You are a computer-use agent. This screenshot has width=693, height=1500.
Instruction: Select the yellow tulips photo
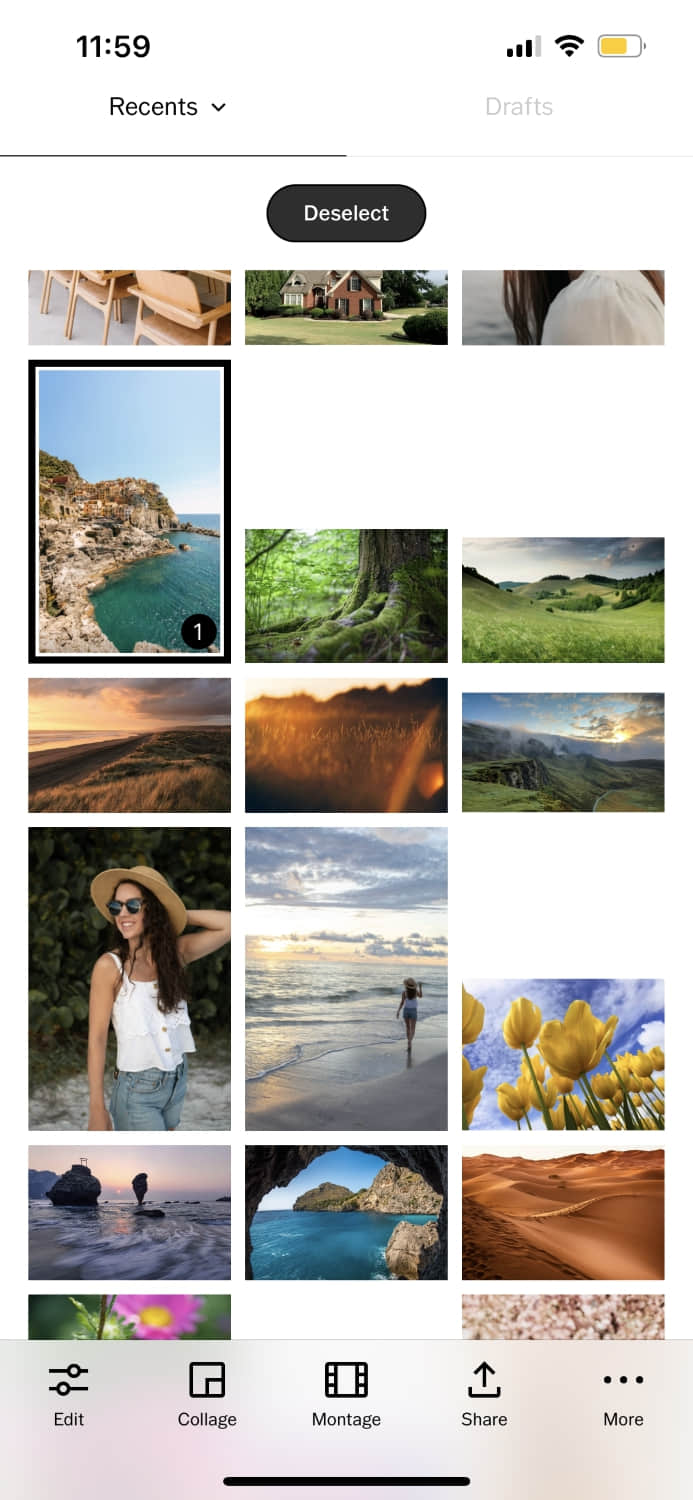(563, 1055)
